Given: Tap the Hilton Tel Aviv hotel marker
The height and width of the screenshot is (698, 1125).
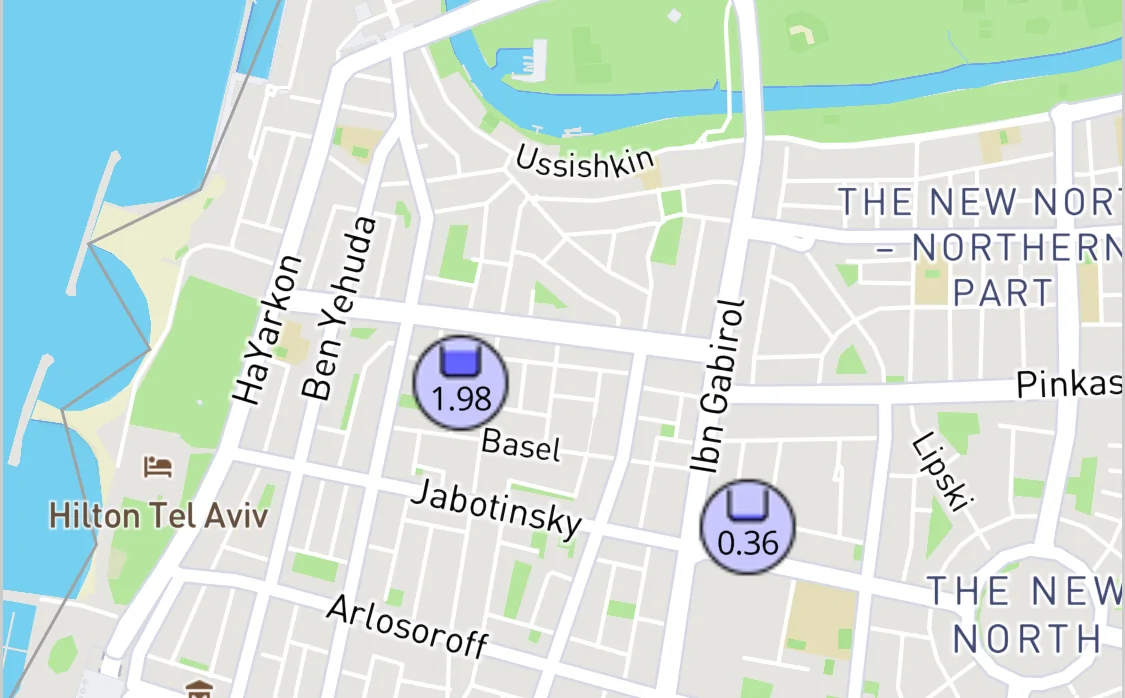Looking at the screenshot, I should click(x=158, y=467).
